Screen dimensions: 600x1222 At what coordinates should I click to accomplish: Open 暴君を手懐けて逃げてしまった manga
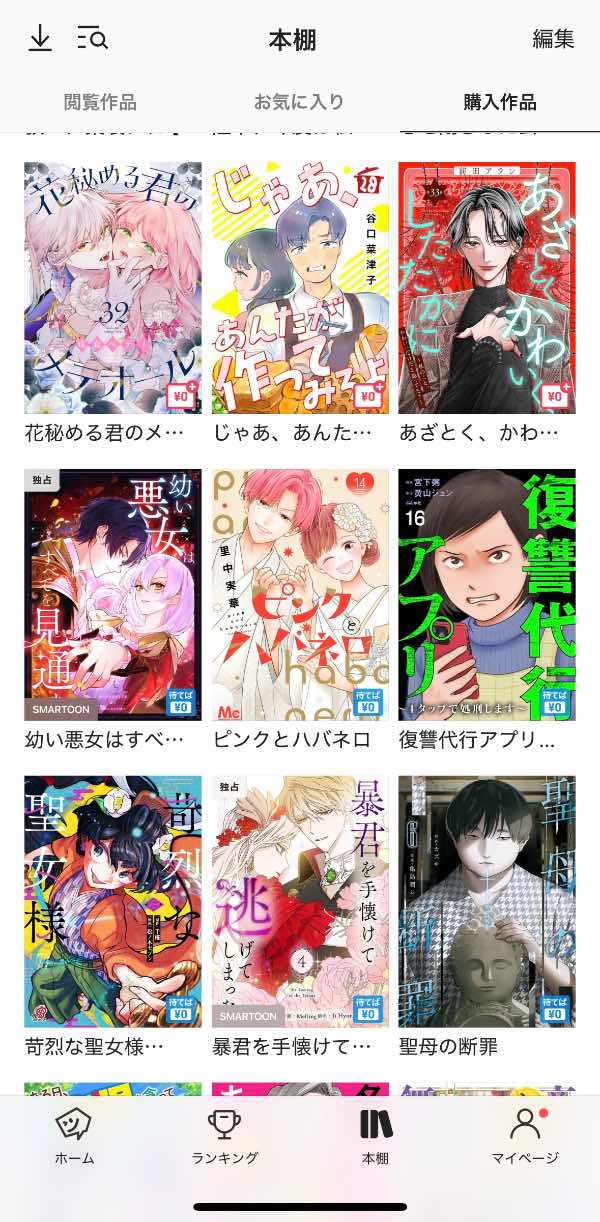coord(300,902)
